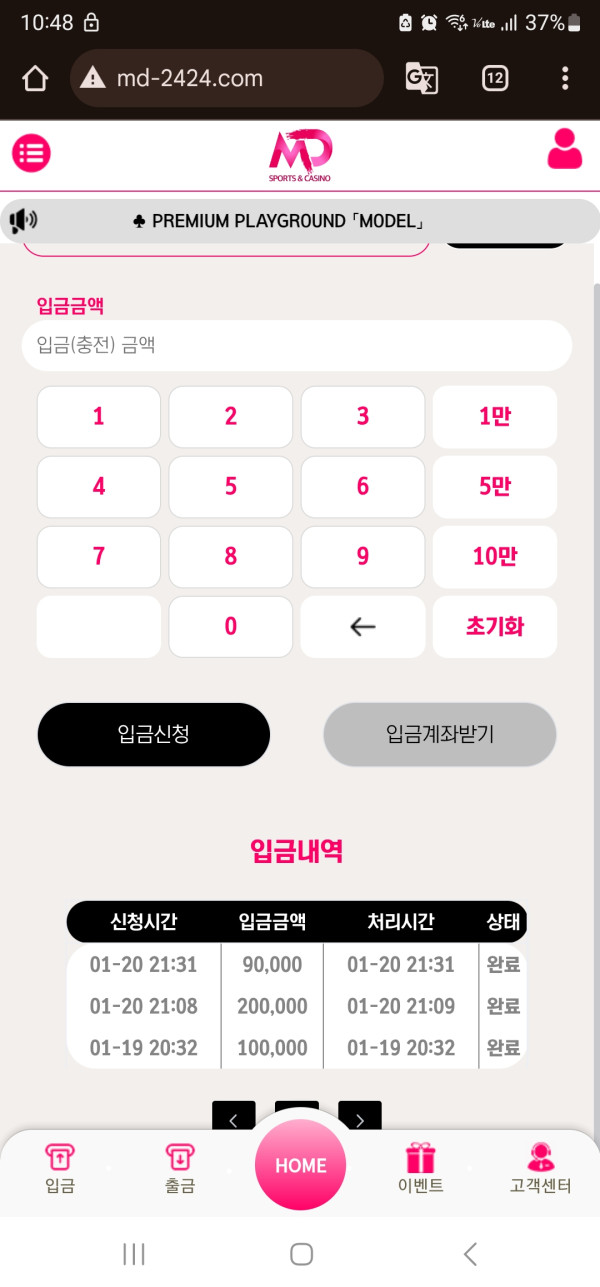This screenshot has width=600, height=1287.
Task: Open the user profile icon
Action: tap(564, 150)
